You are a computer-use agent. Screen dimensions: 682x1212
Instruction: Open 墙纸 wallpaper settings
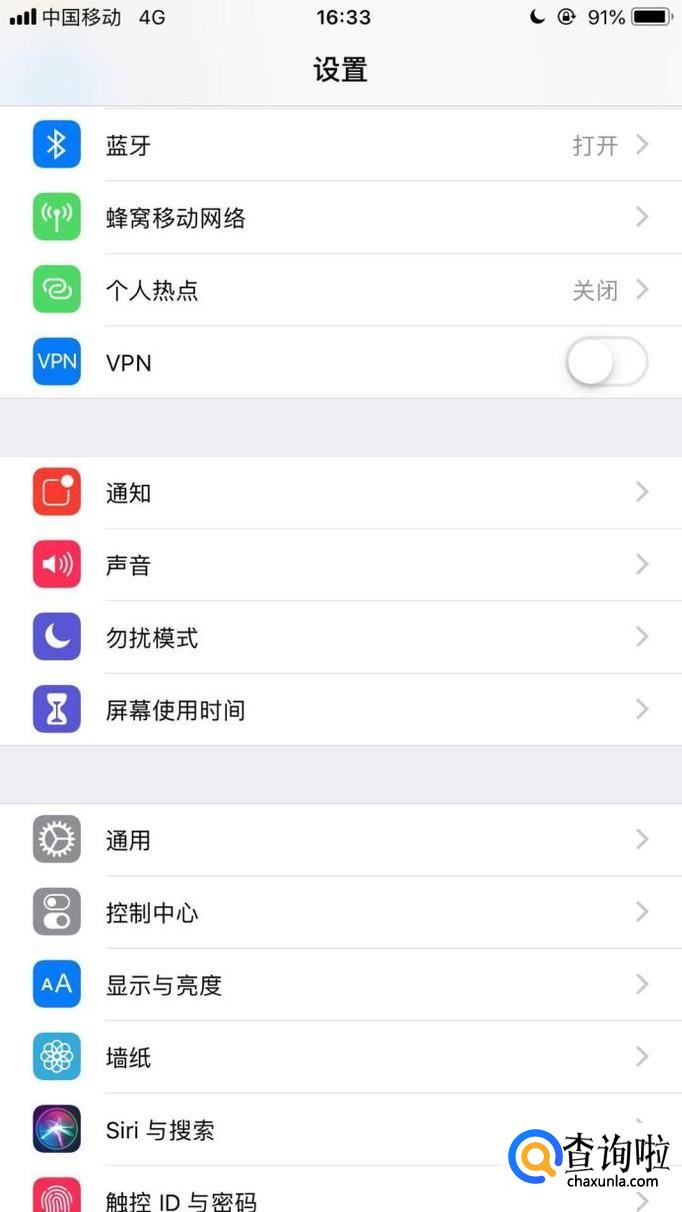pyautogui.click(x=340, y=1057)
